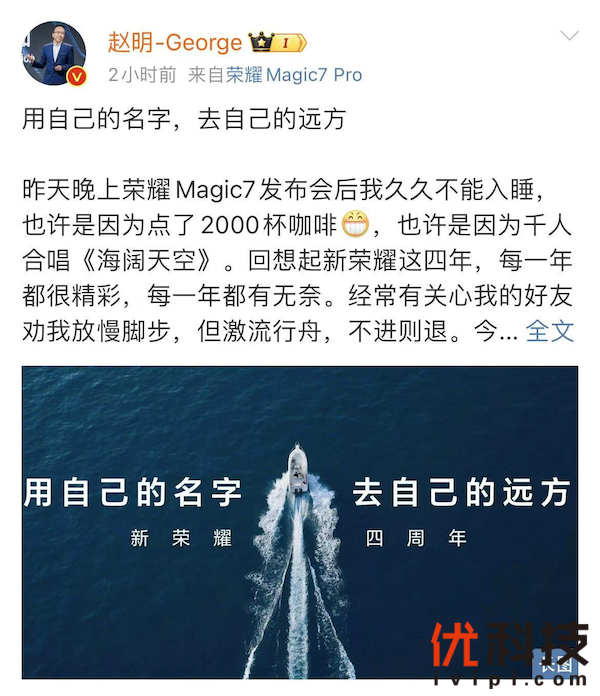Open the 新荣耀四周年 boat image
This screenshot has width=600, height=696.
point(300,520)
